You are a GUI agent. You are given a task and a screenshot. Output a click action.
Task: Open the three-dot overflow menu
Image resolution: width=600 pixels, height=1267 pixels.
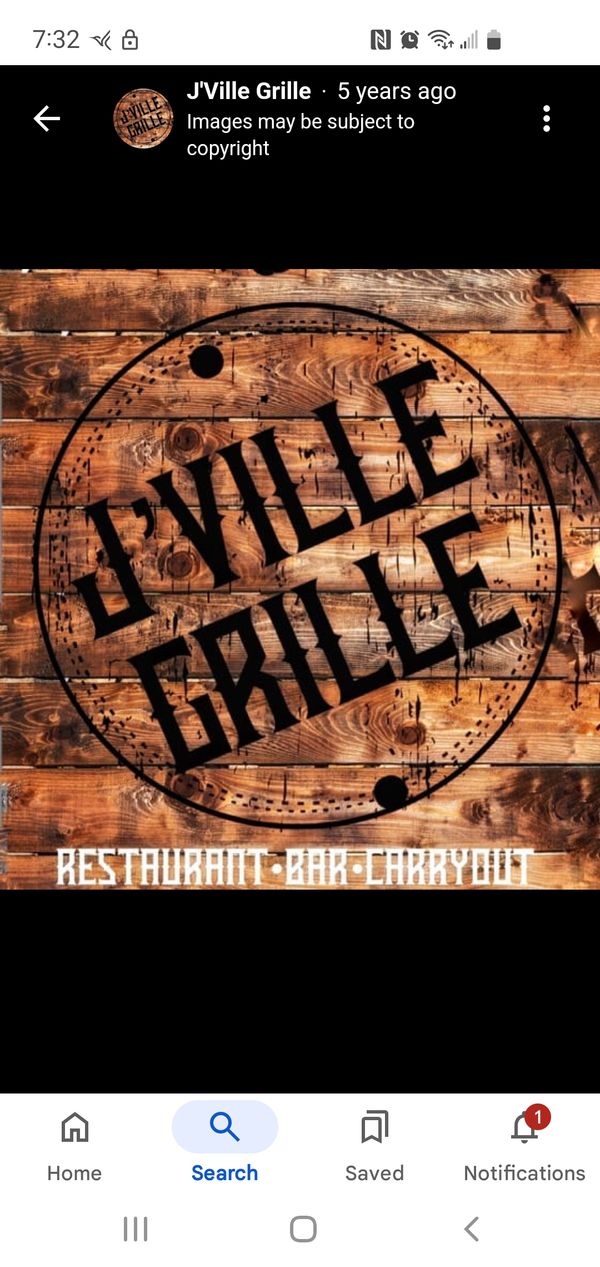coord(546,119)
